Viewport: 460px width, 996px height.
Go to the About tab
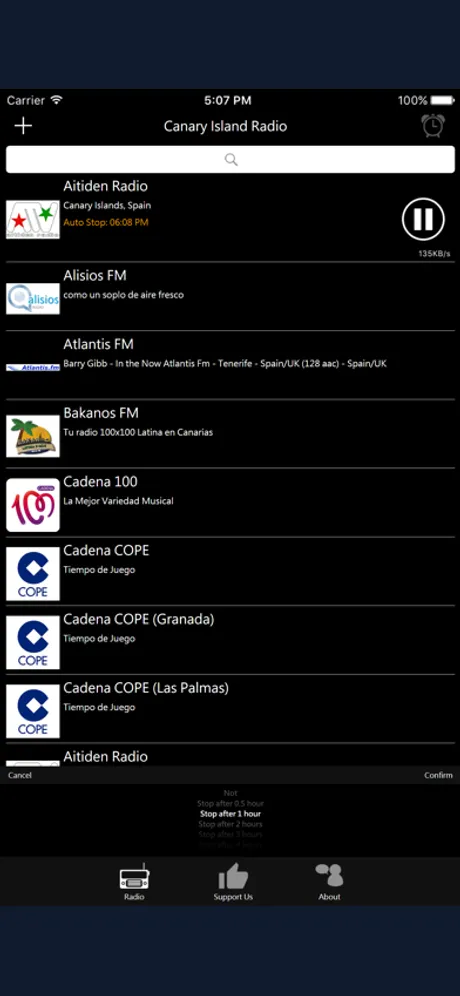point(329,882)
